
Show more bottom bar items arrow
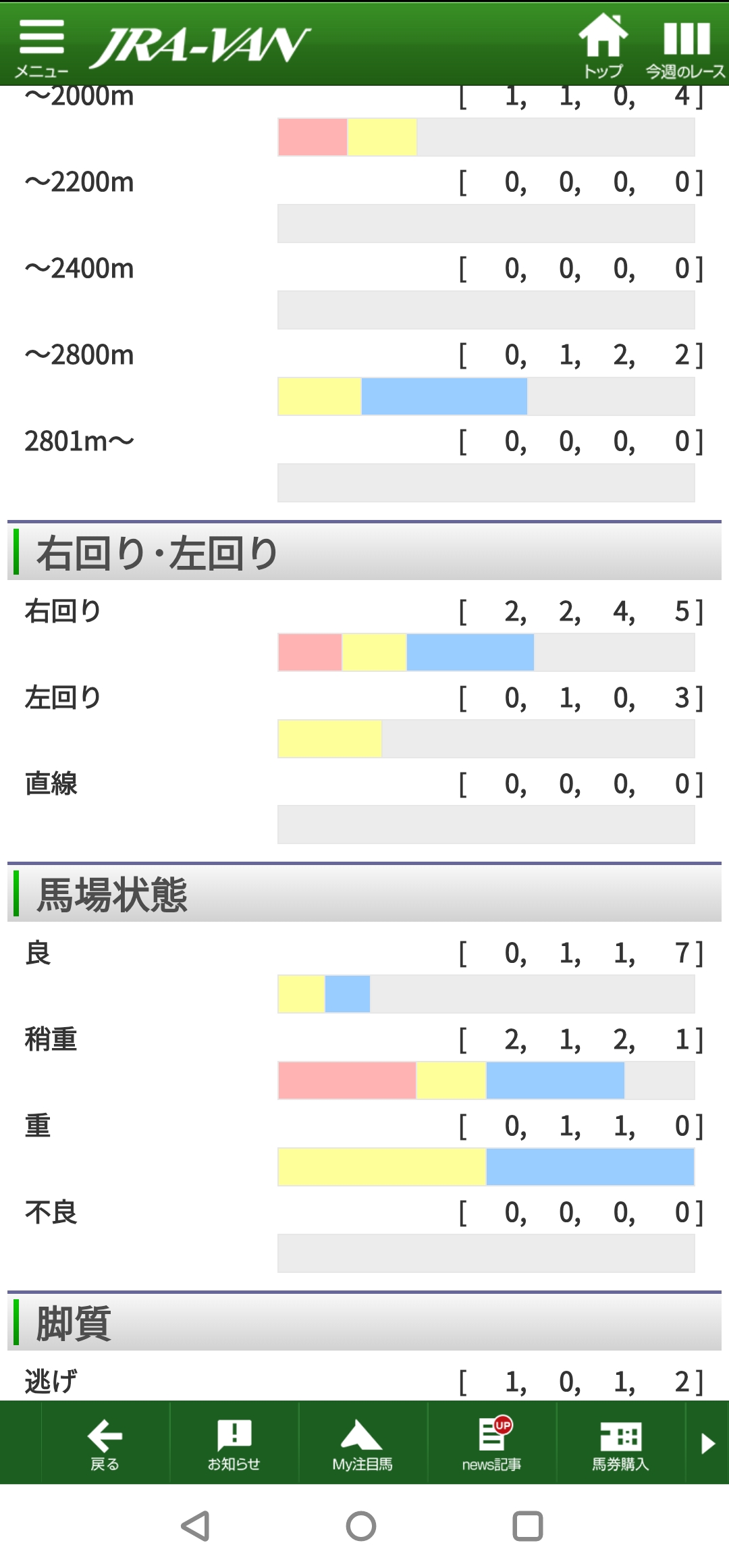[x=707, y=1443]
